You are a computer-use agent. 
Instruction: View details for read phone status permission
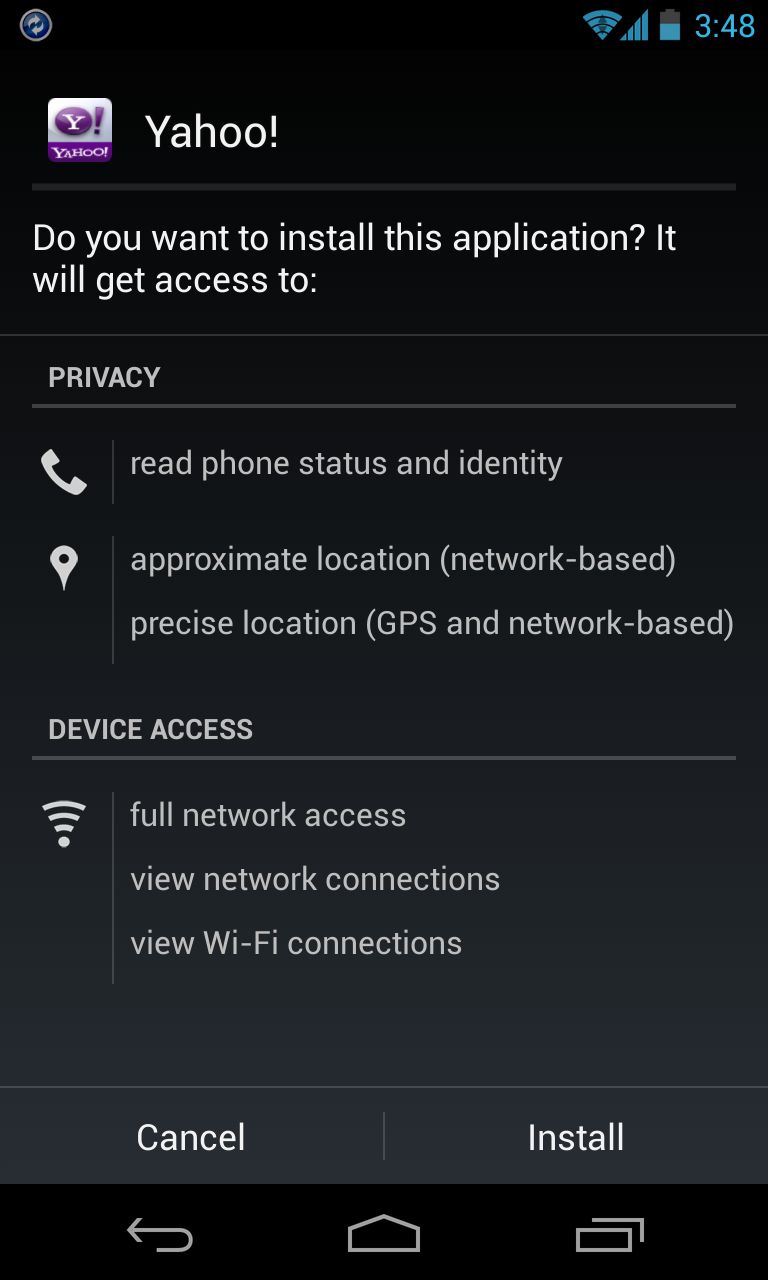[346, 464]
